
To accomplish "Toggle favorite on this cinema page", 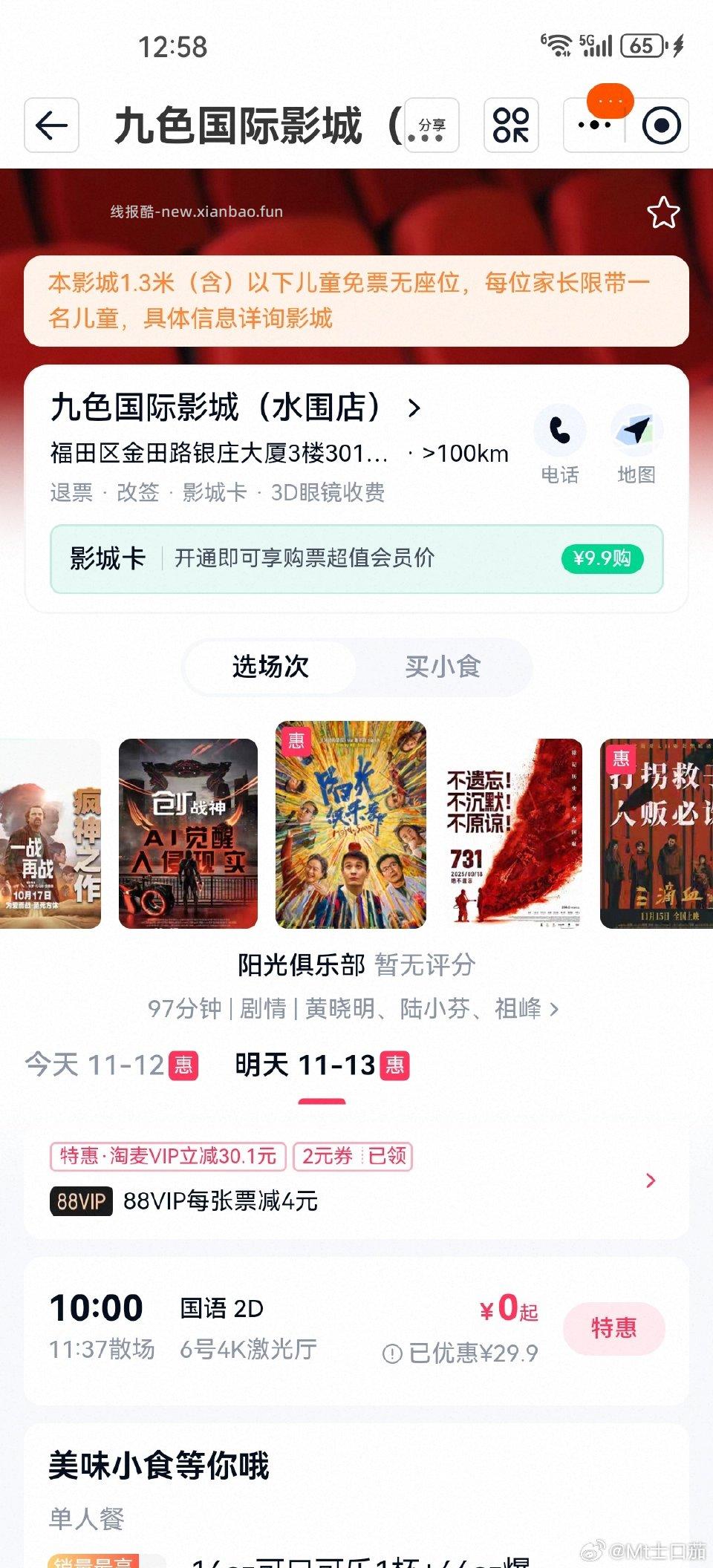I will [x=662, y=212].
